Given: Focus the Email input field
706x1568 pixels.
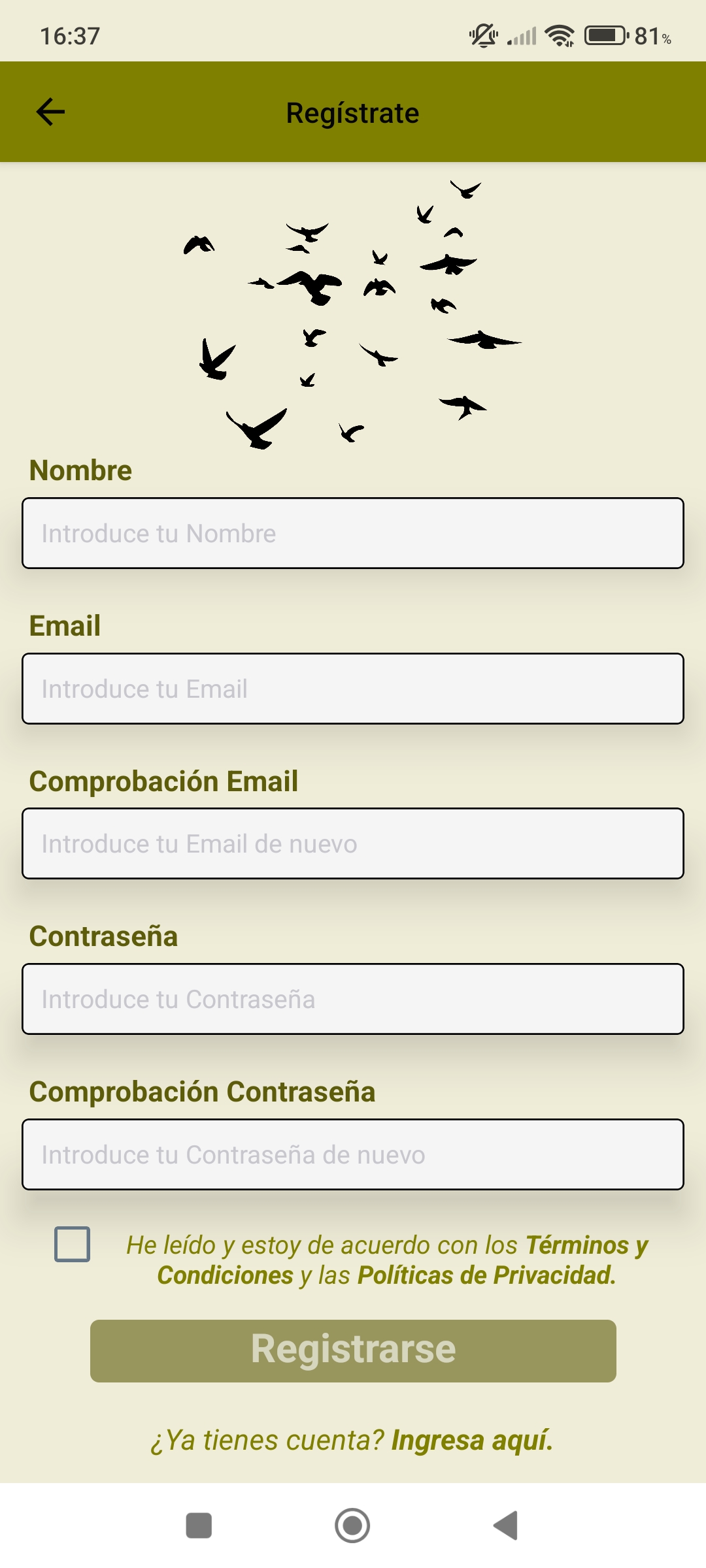Looking at the screenshot, I should pyautogui.click(x=353, y=688).
